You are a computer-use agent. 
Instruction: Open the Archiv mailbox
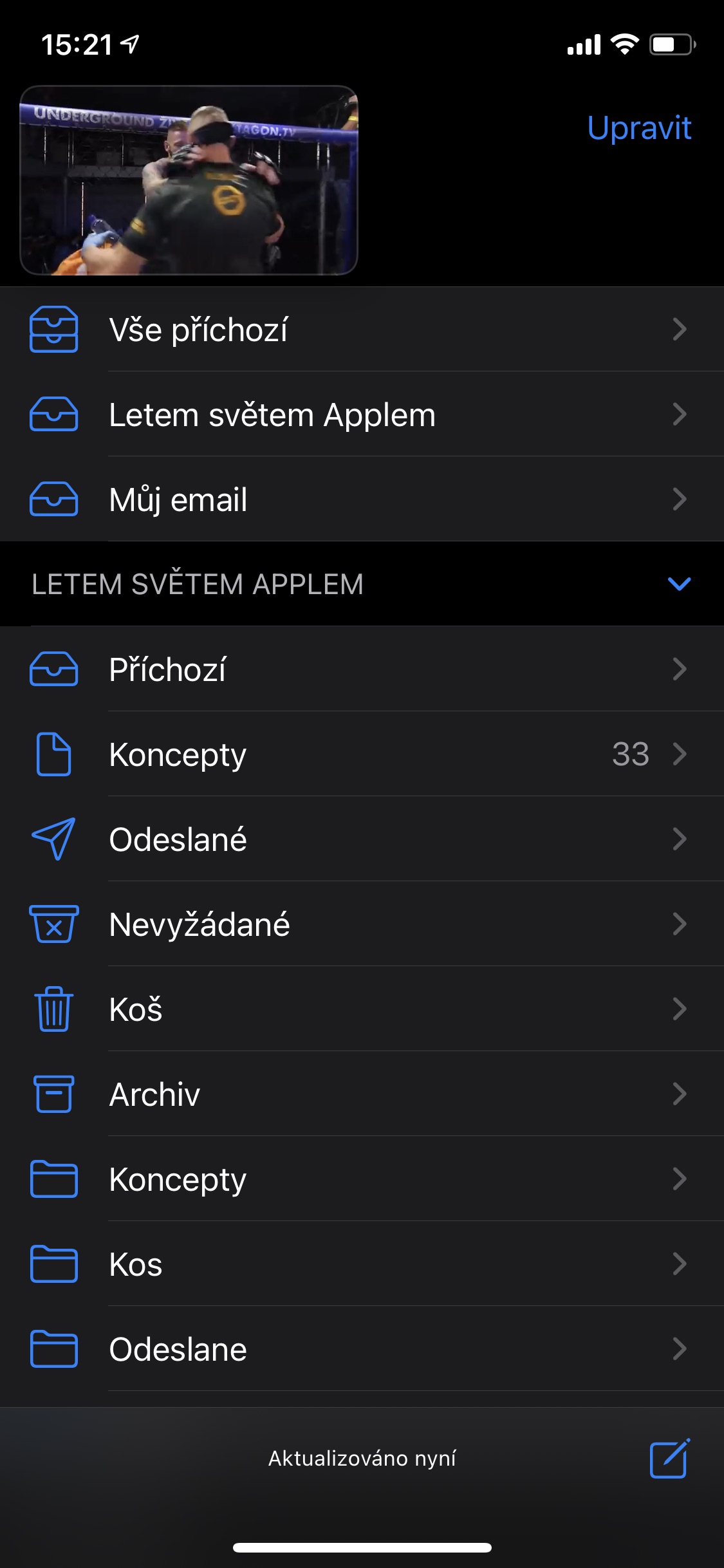[360, 1094]
